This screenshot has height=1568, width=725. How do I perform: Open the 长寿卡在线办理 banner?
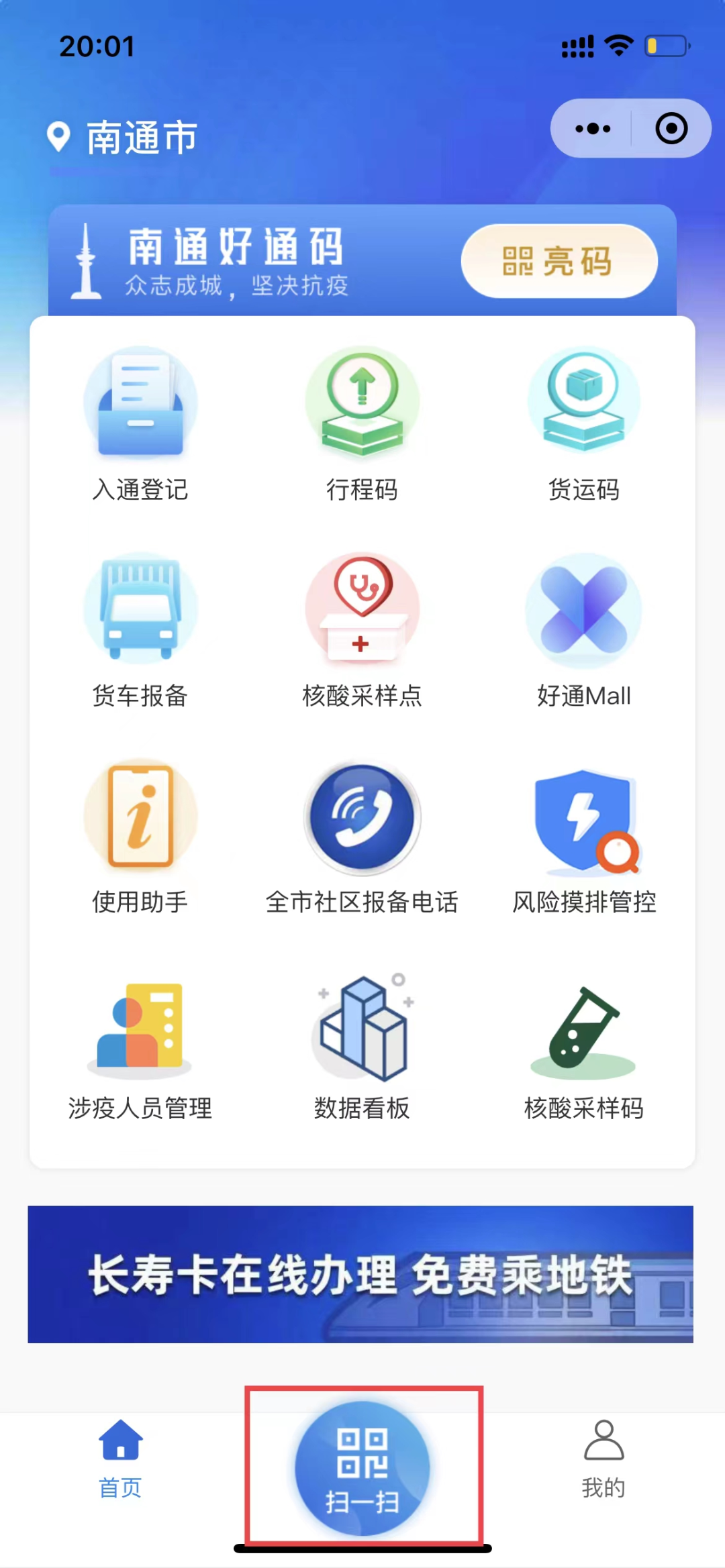(x=360, y=1273)
